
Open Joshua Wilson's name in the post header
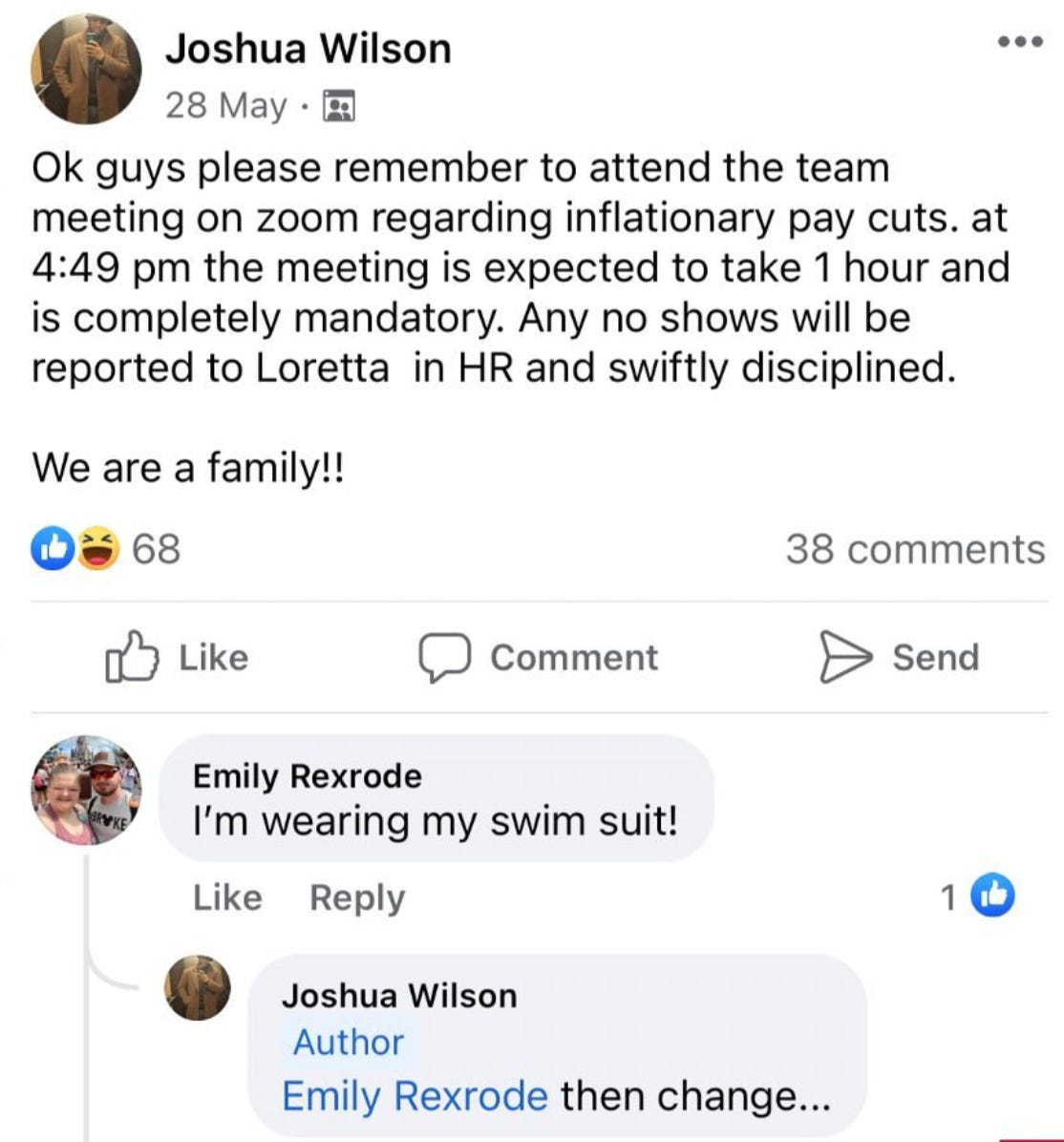coord(308,48)
